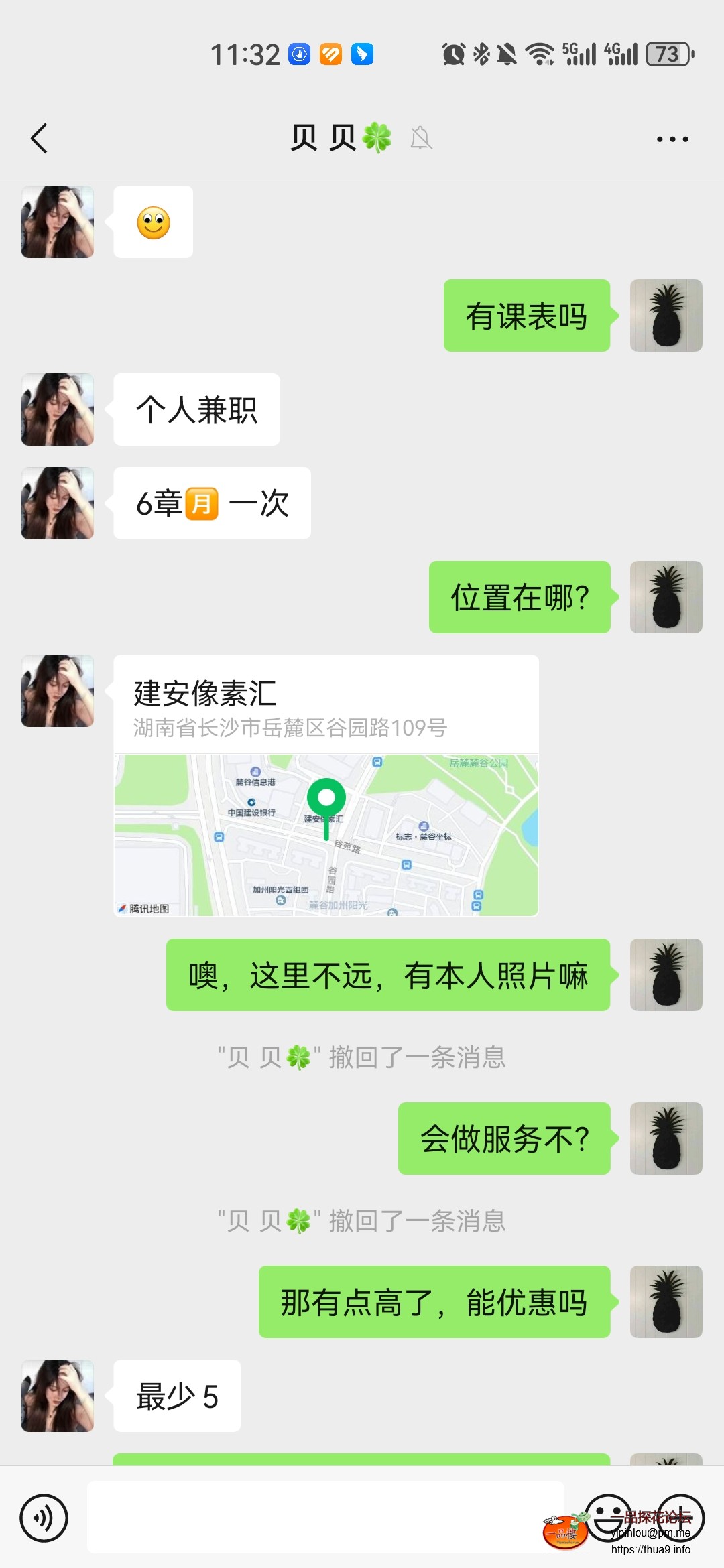Viewport: 724px width, 1568px height.
Task: Expand the 建安像素汇 map preview
Action: [326, 834]
